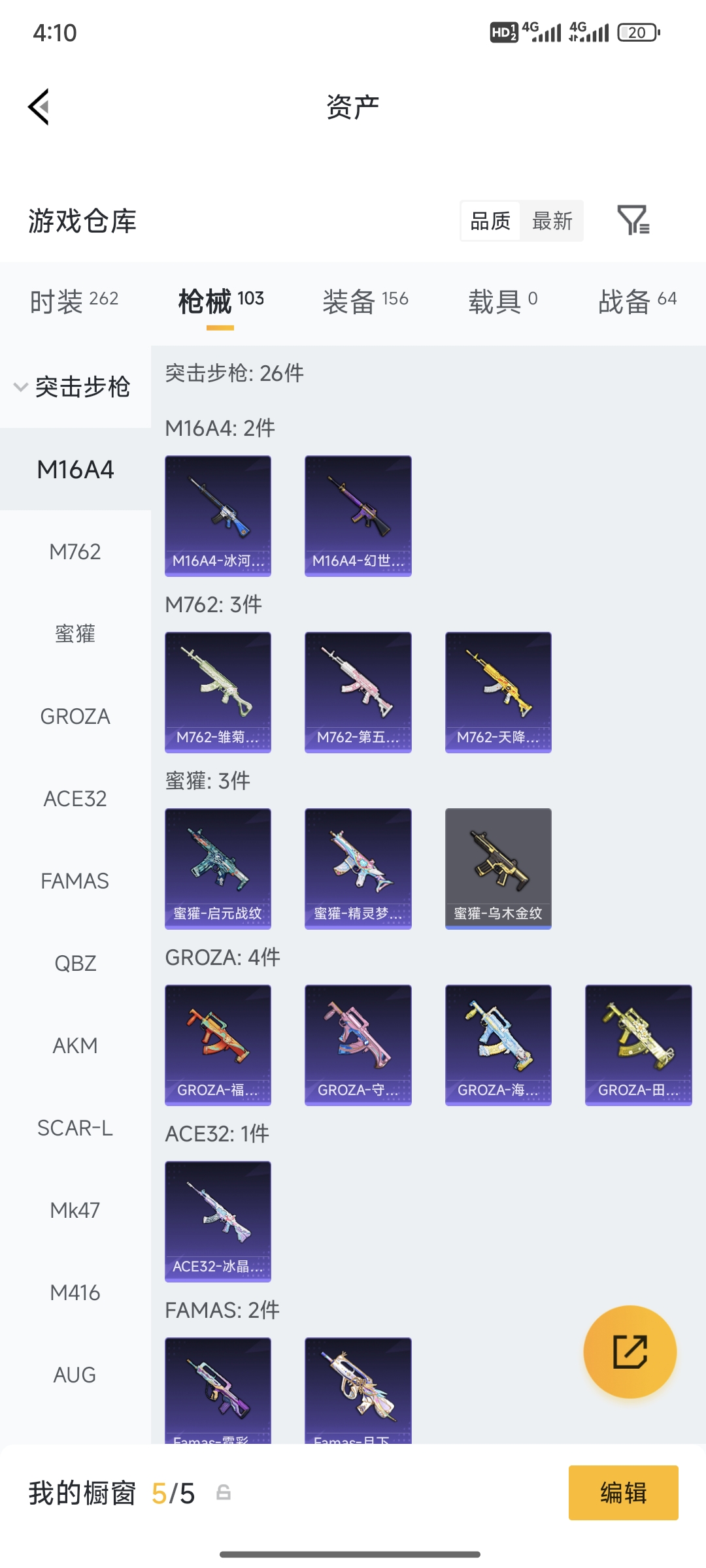Select M416 in the side list

pyautogui.click(x=75, y=1293)
